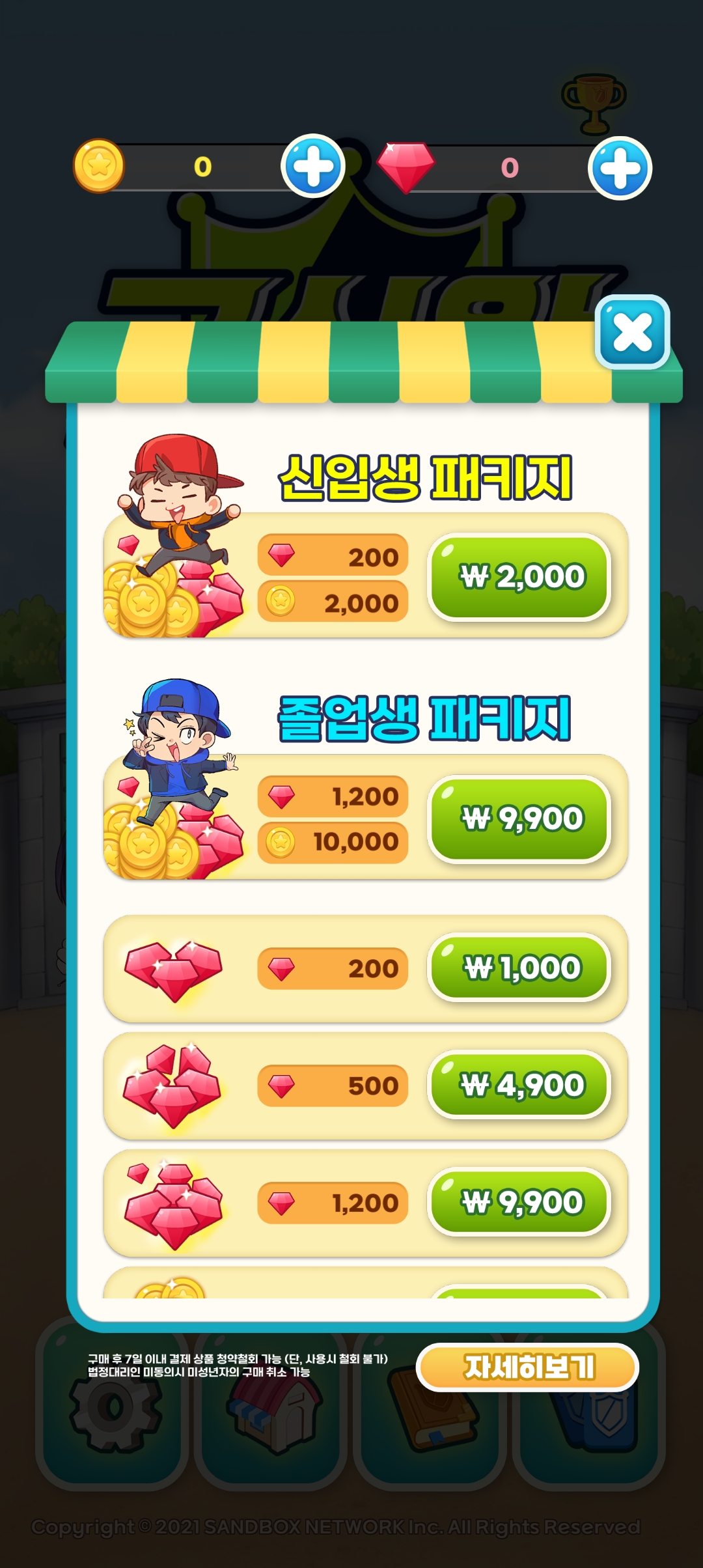Purchase 500 rubies for ₩4,900

pos(519,1085)
